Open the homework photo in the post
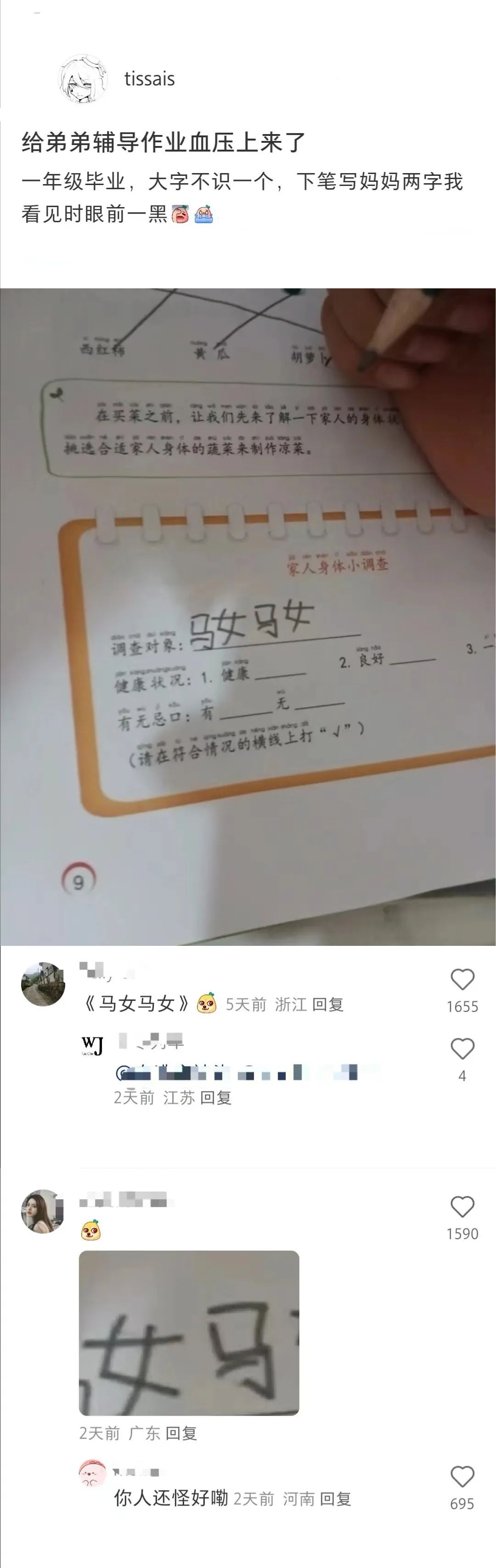This screenshot has height=1568, width=496. (248, 616)
